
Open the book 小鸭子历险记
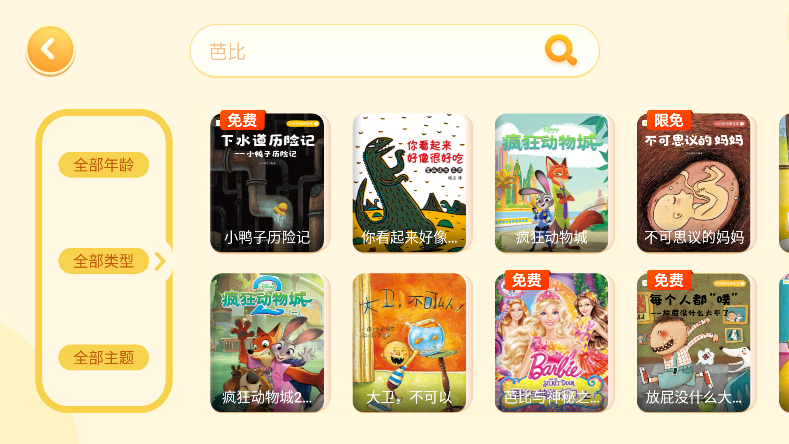tap(267, 182)
